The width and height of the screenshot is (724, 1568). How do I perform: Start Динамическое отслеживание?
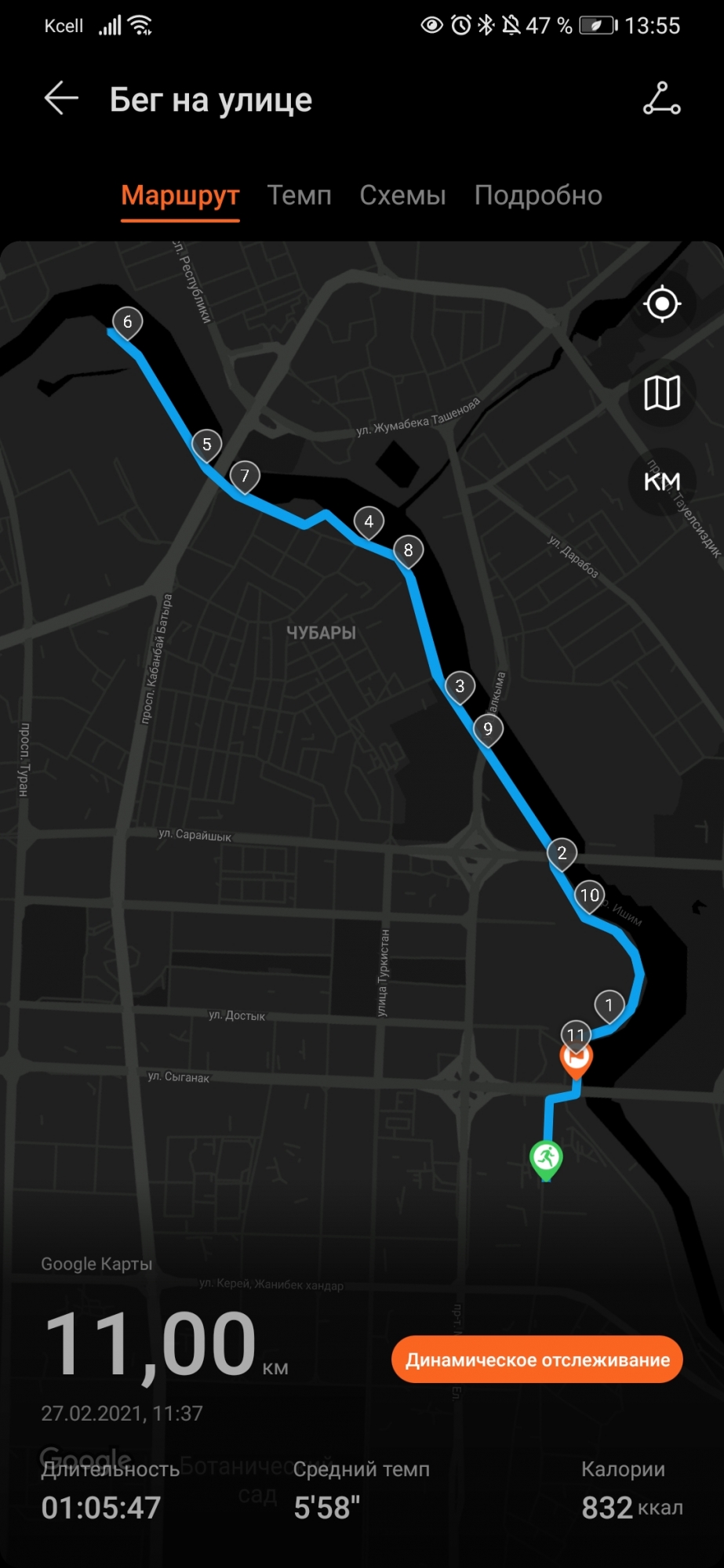[537, 1359]
